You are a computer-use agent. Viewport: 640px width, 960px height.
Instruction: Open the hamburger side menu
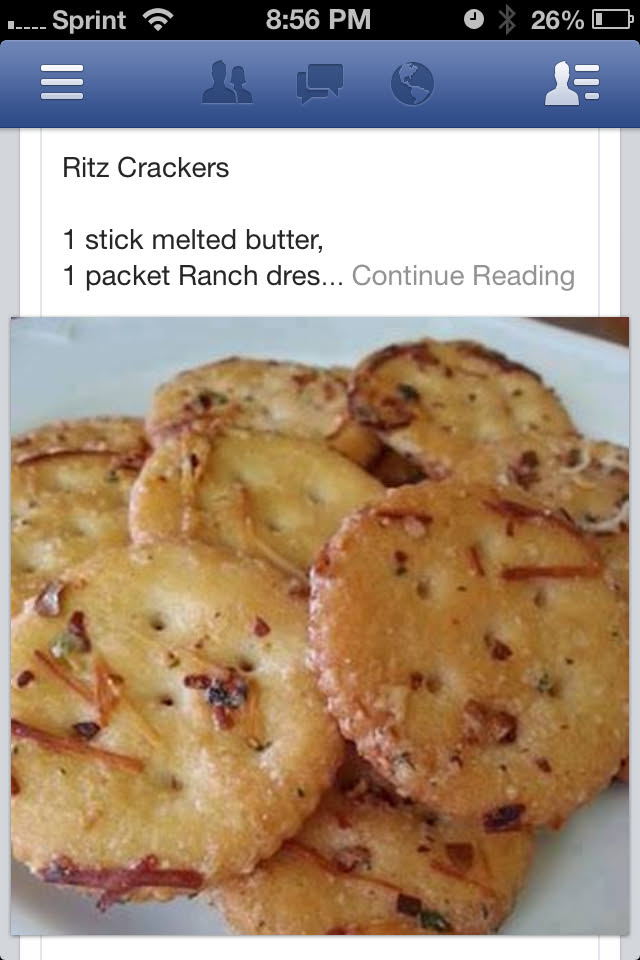pyautogui.click(x=62, y=83)
